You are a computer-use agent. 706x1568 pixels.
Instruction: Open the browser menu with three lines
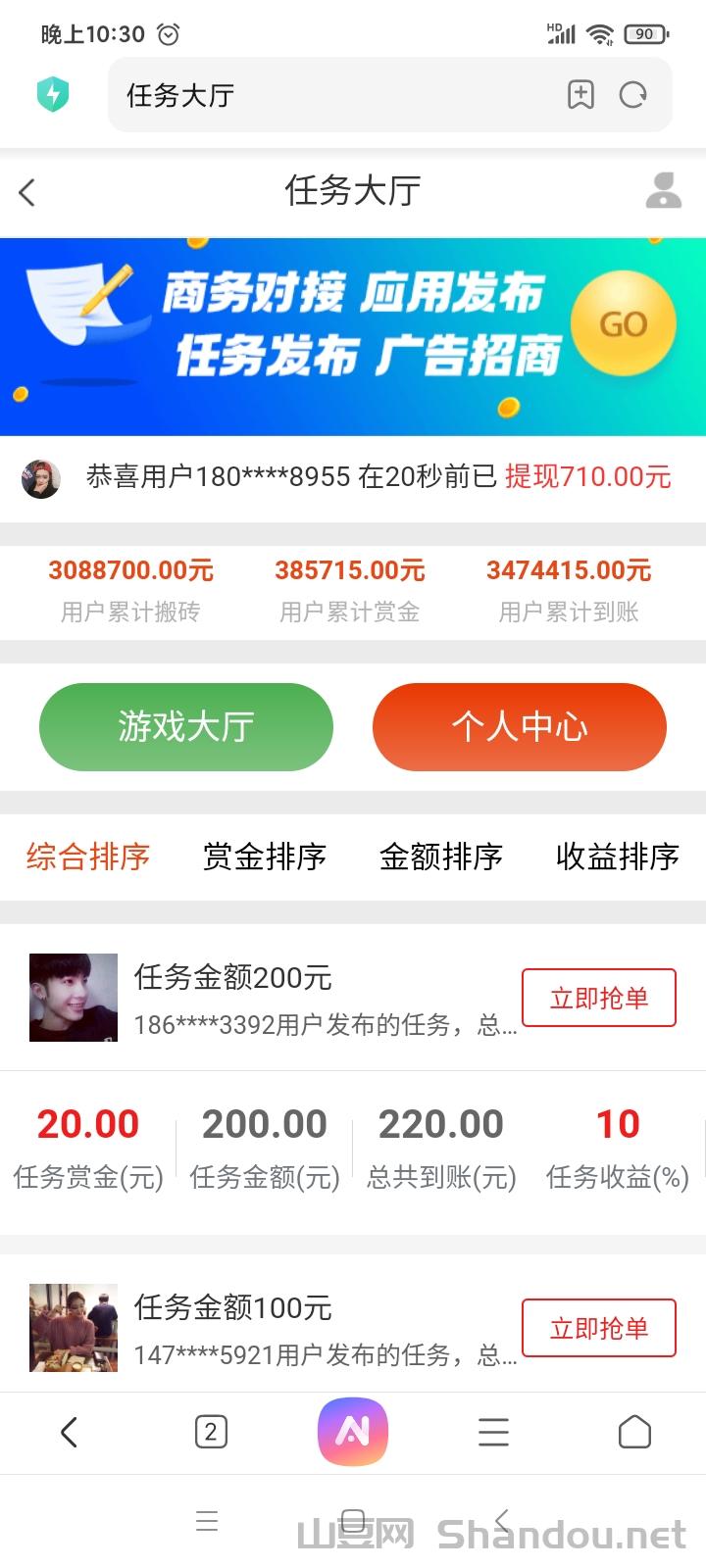[x=493, y=1433]
